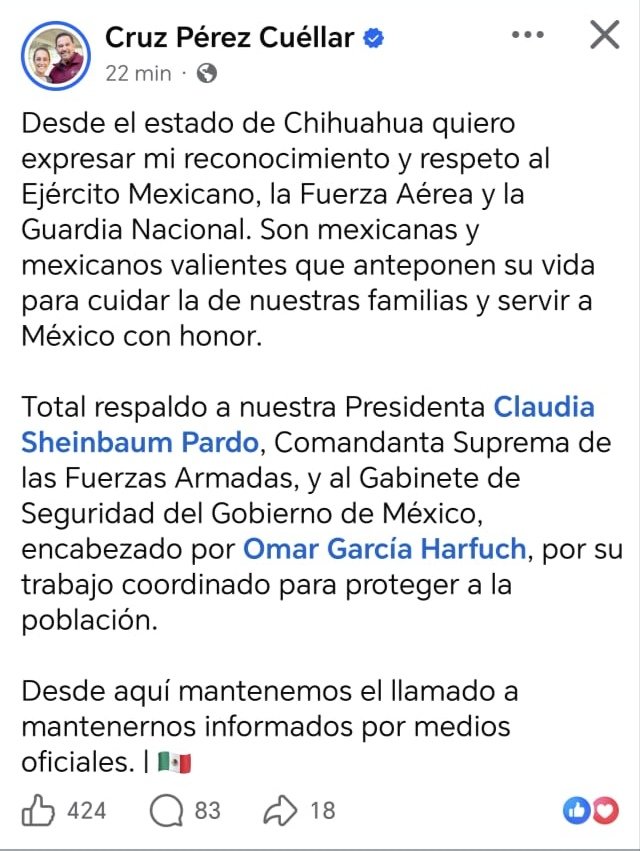Image resolution: width=640 pixels, height=851 pixels.
Task: Like this post with the thumbs-up
Action: tap(40, 810)
